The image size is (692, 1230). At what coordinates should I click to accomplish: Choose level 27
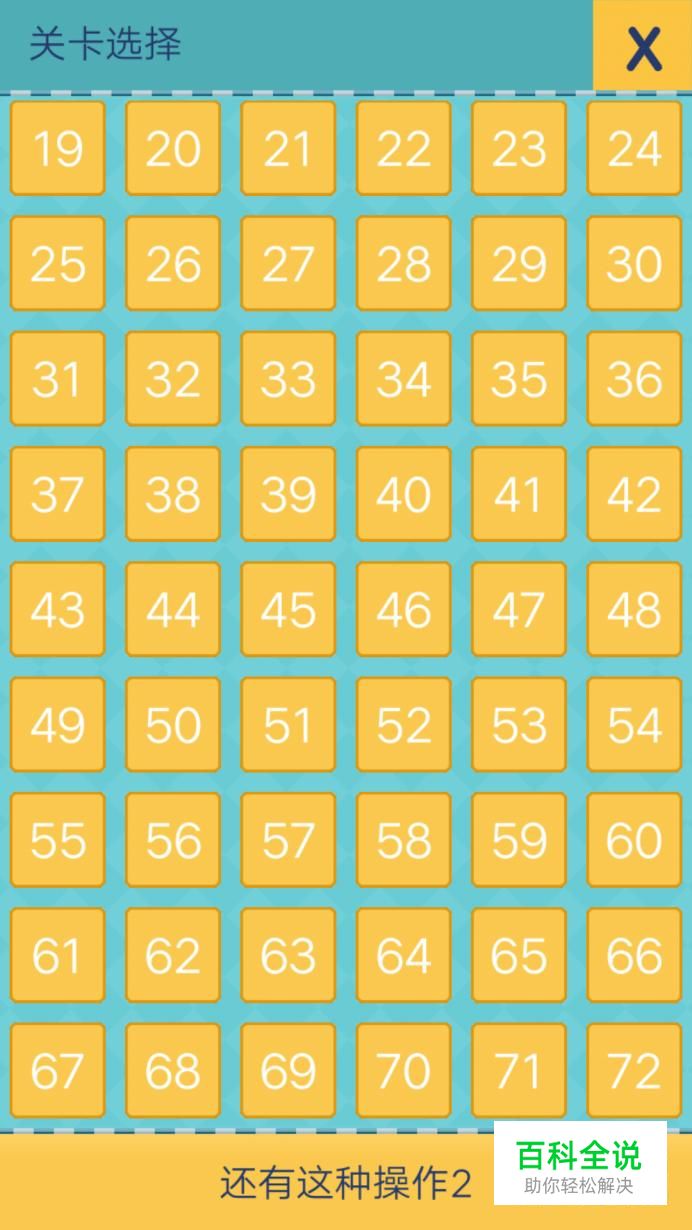288,263
